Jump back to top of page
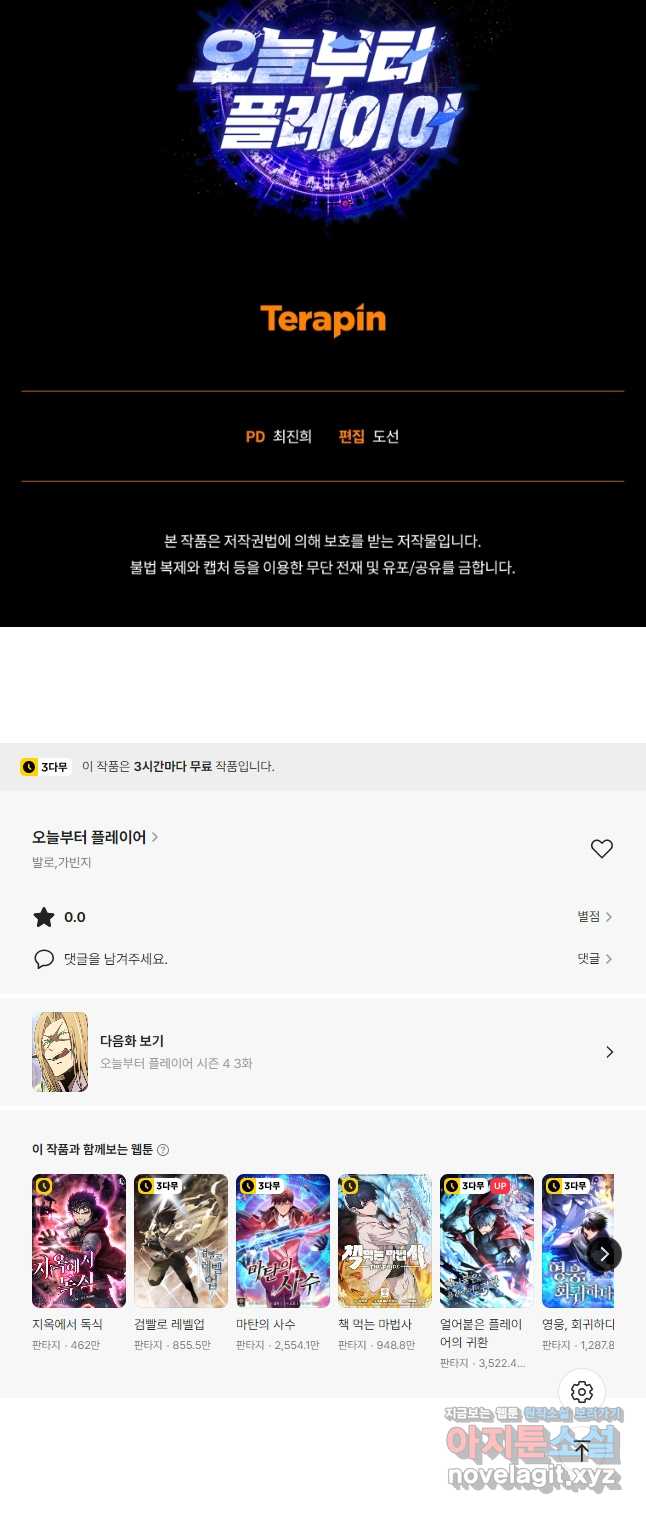Image resolution: width=646 pixels, height=1514 pixels. coord(582,1451)
